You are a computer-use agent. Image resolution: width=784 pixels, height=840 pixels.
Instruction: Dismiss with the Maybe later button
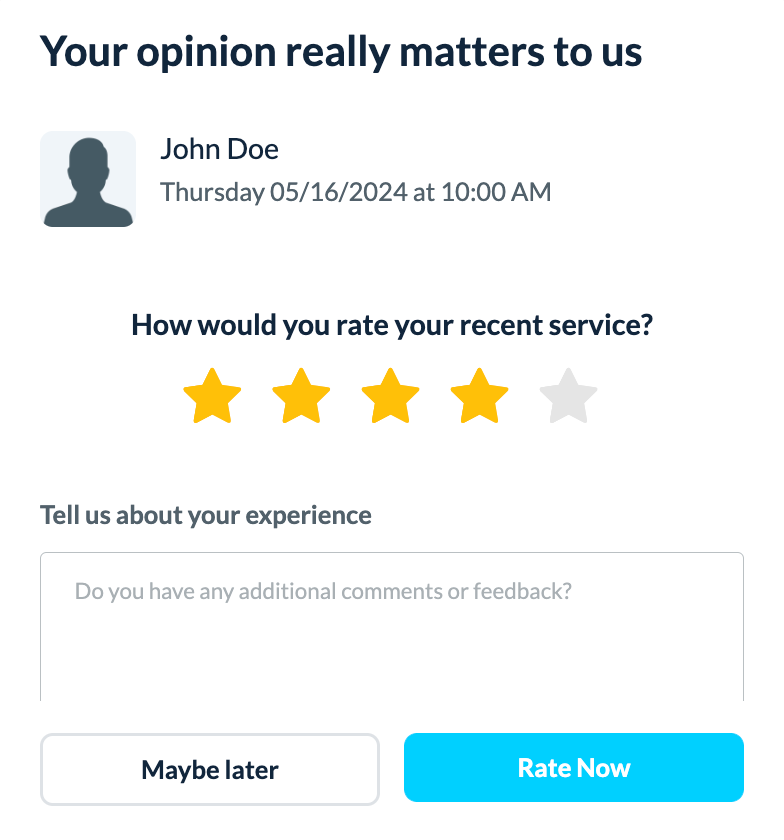(x=210, y=769)
